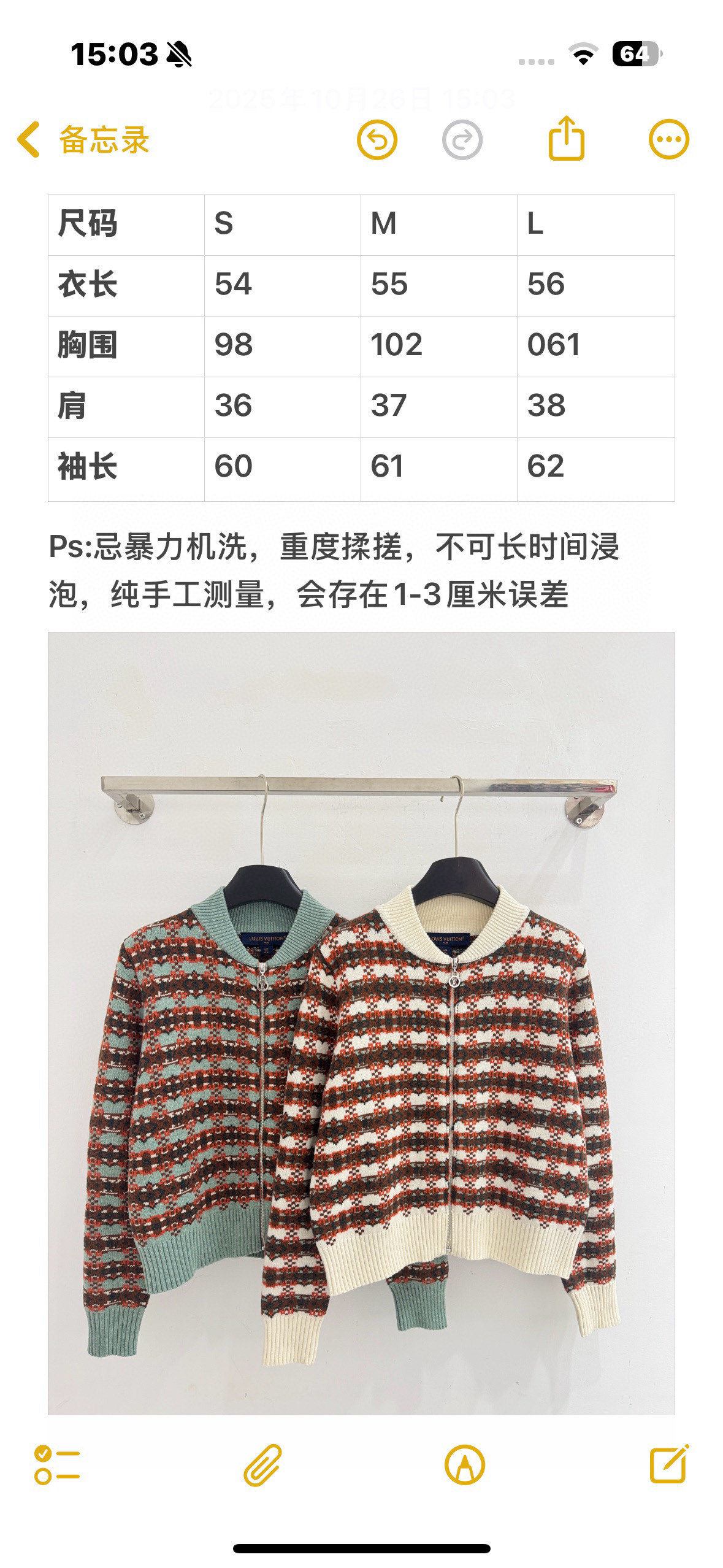
Task: Open the markup pen tool
Action: point(464,1465)
